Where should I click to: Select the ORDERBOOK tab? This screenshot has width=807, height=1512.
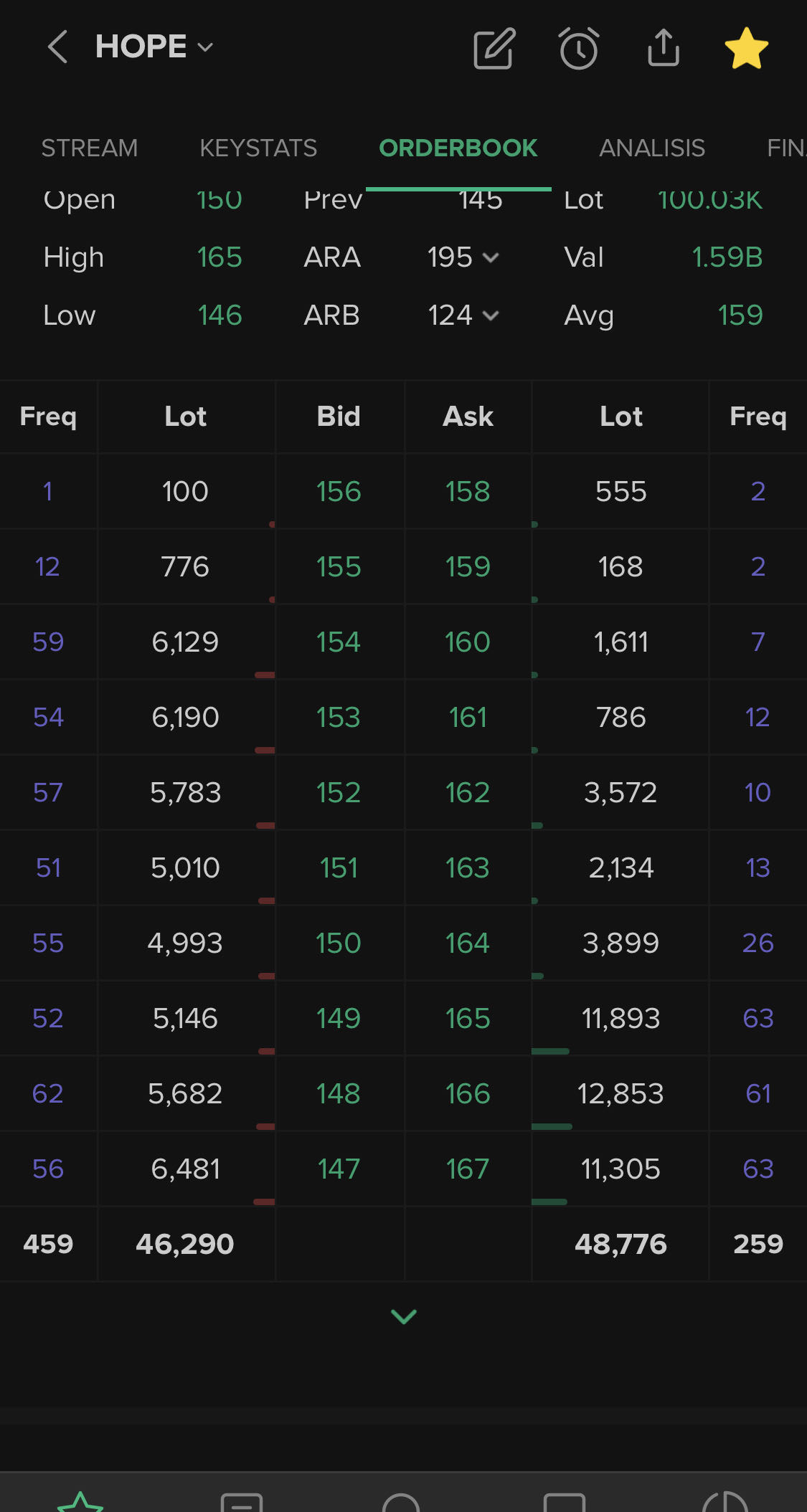458,148
